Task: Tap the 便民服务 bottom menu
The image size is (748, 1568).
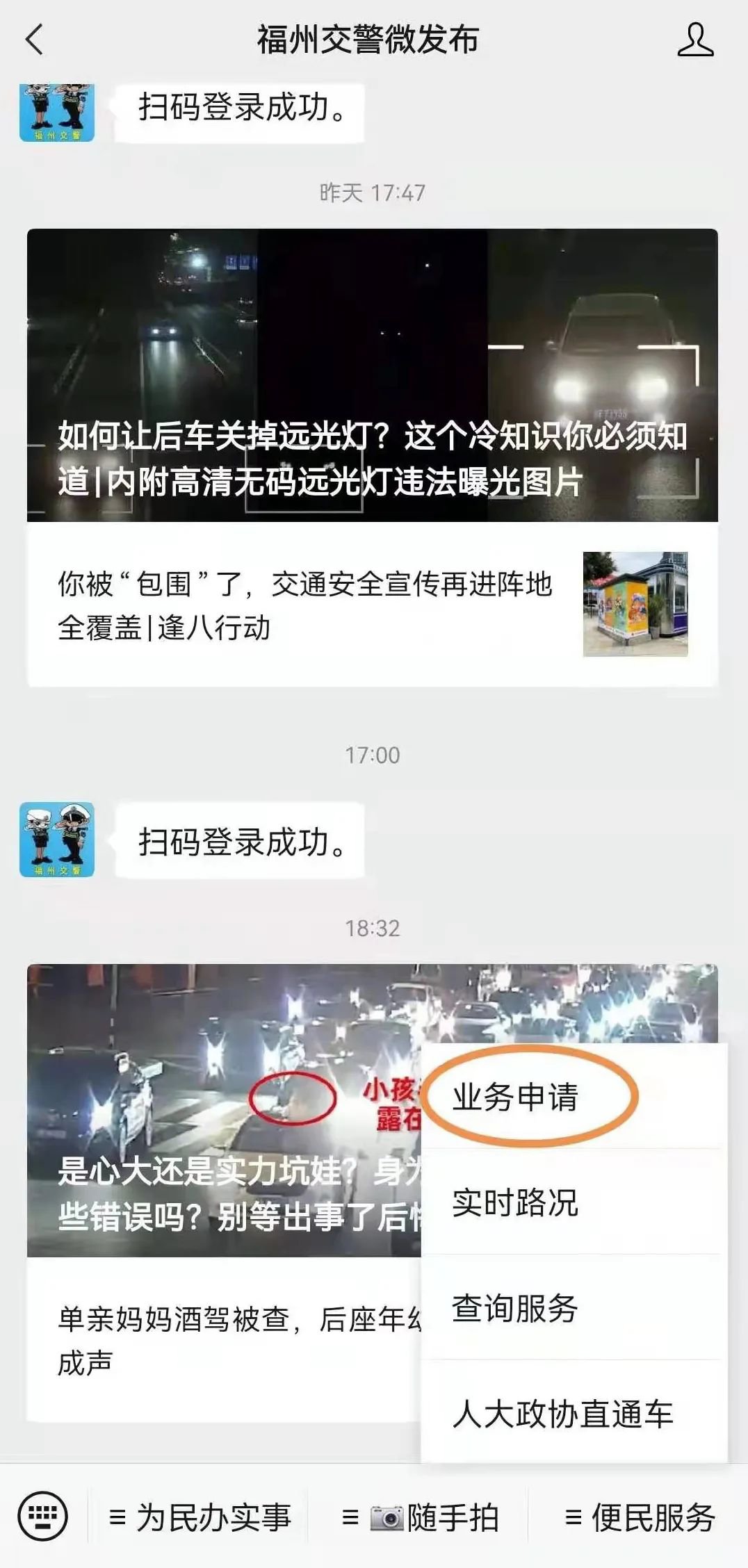Action: 640,1518
